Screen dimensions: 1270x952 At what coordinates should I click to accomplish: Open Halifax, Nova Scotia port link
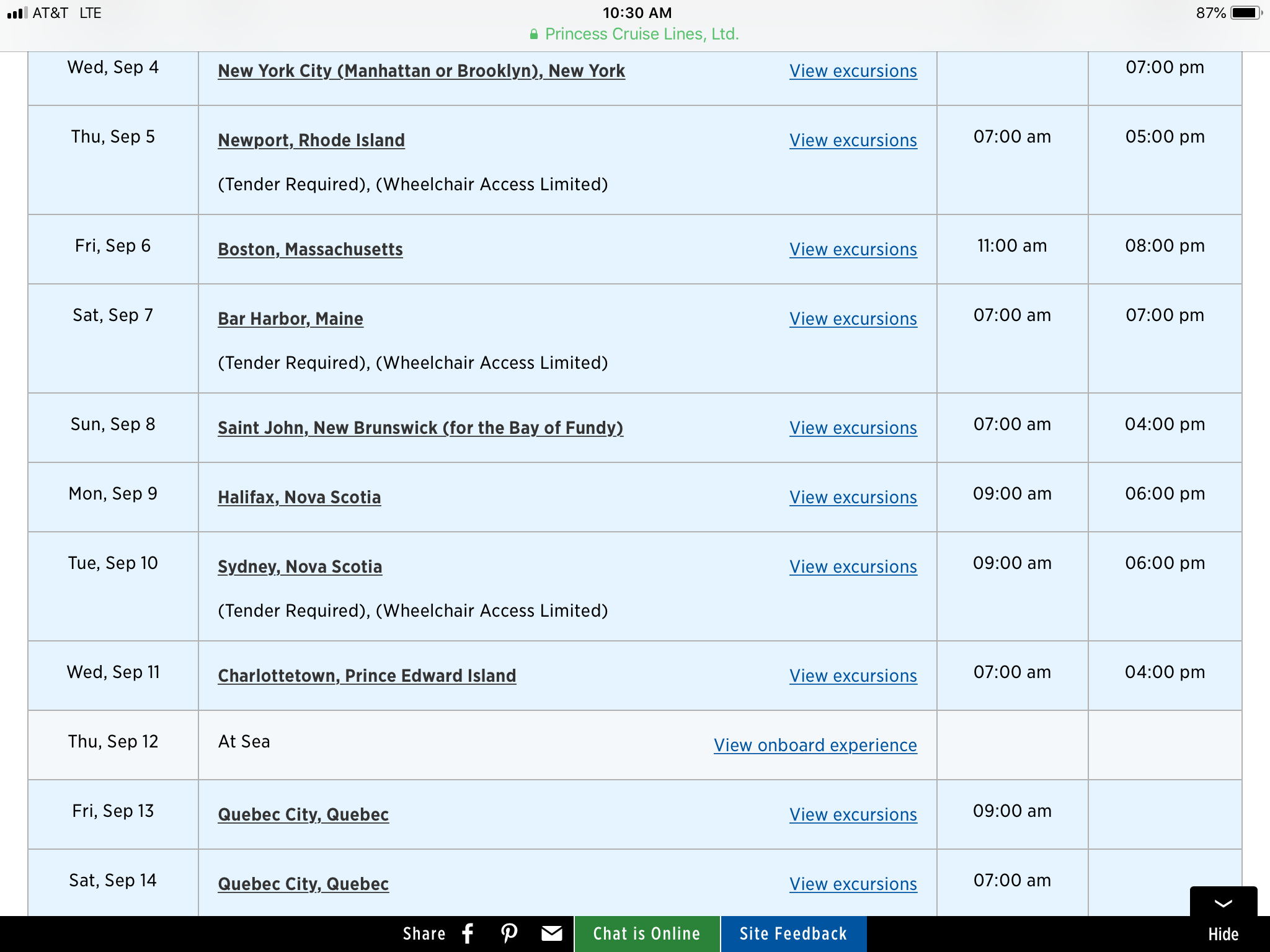299,498
